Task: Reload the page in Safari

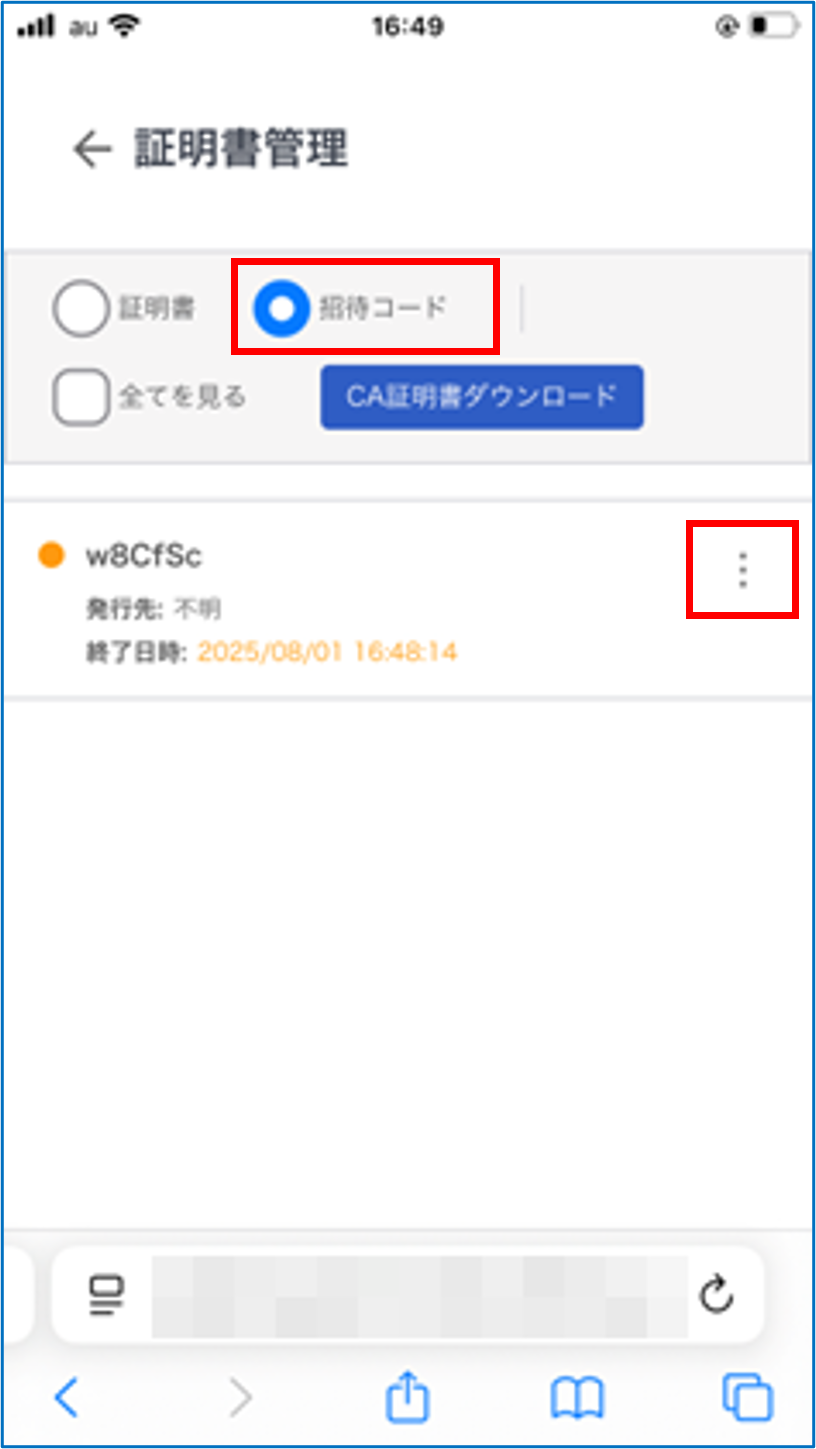Action: point(716,1296)
